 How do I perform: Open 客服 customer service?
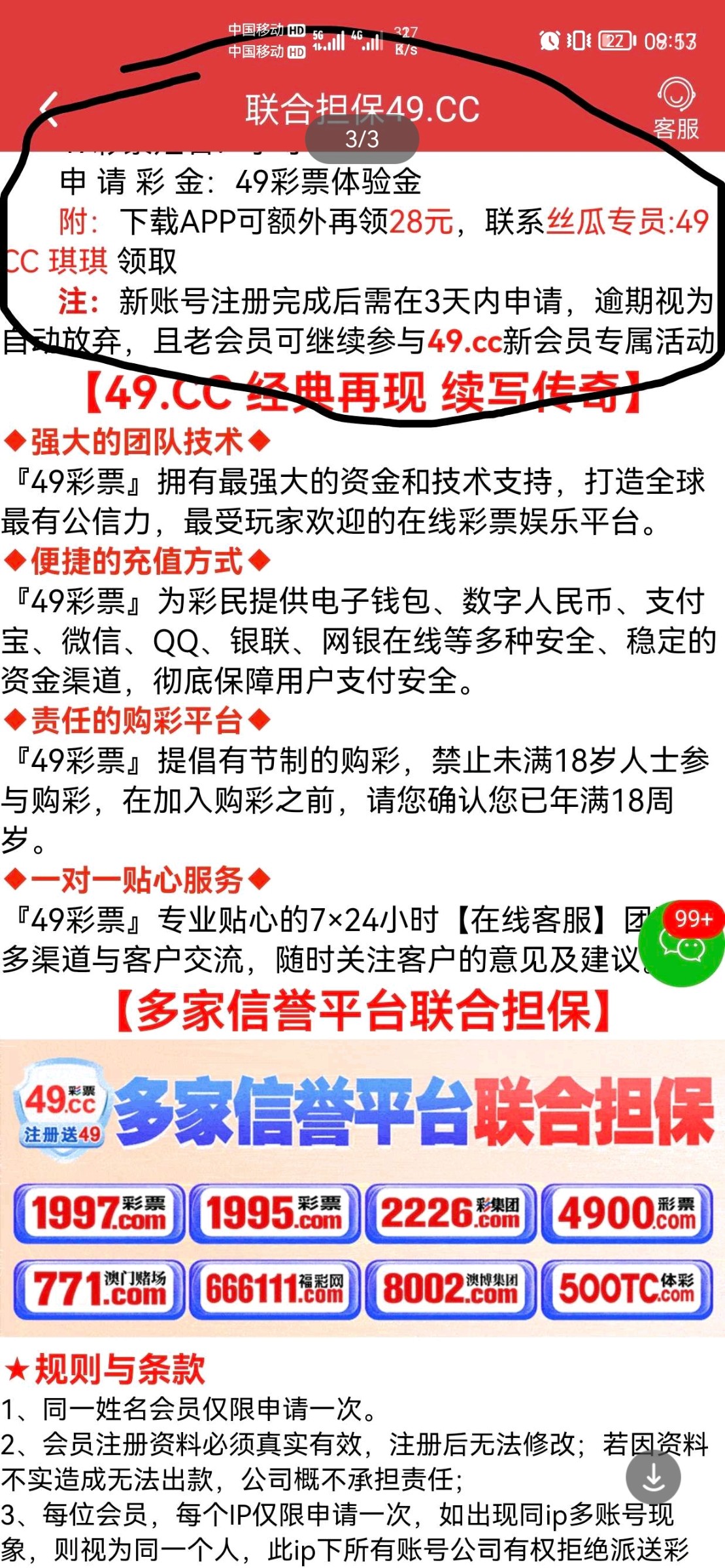coord(676,110)
